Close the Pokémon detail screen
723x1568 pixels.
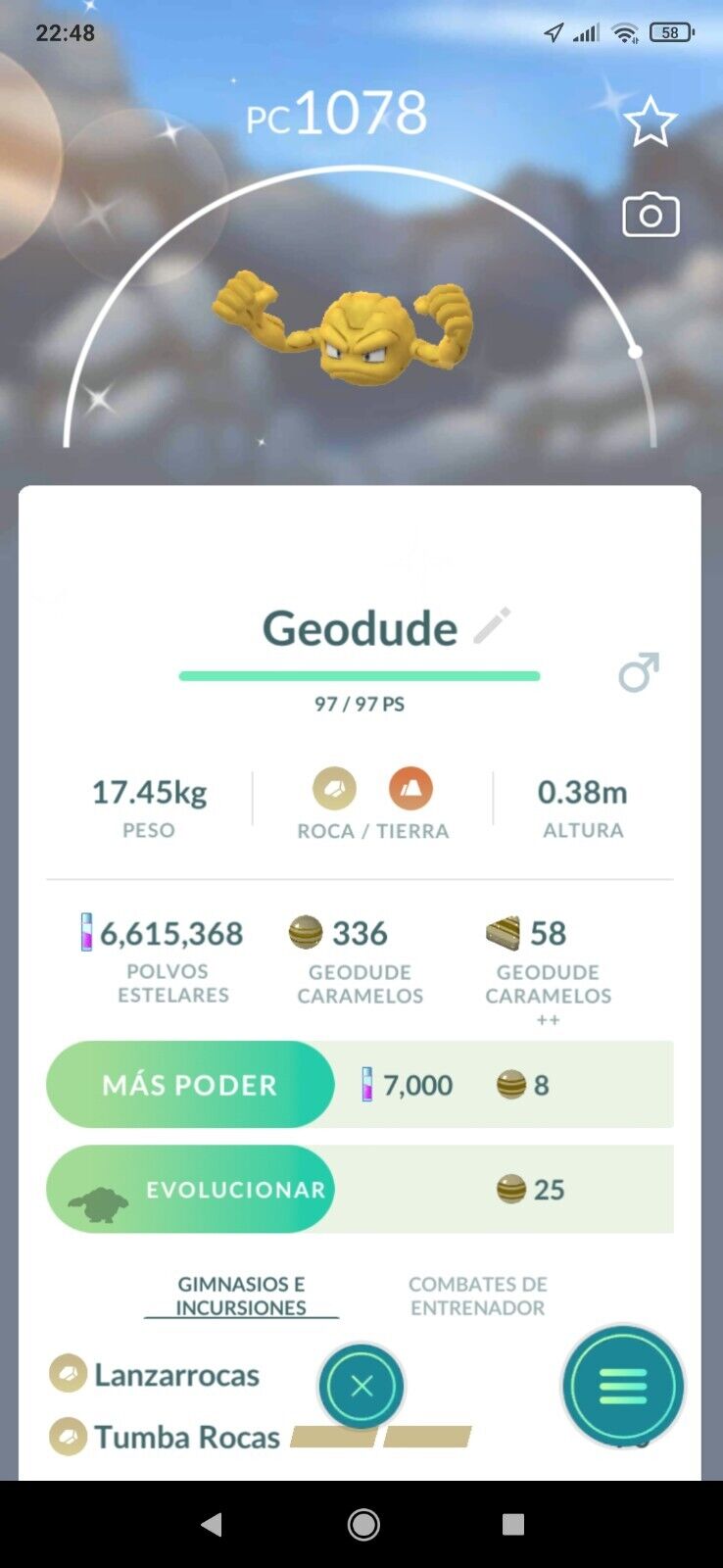pos(361,1386)
